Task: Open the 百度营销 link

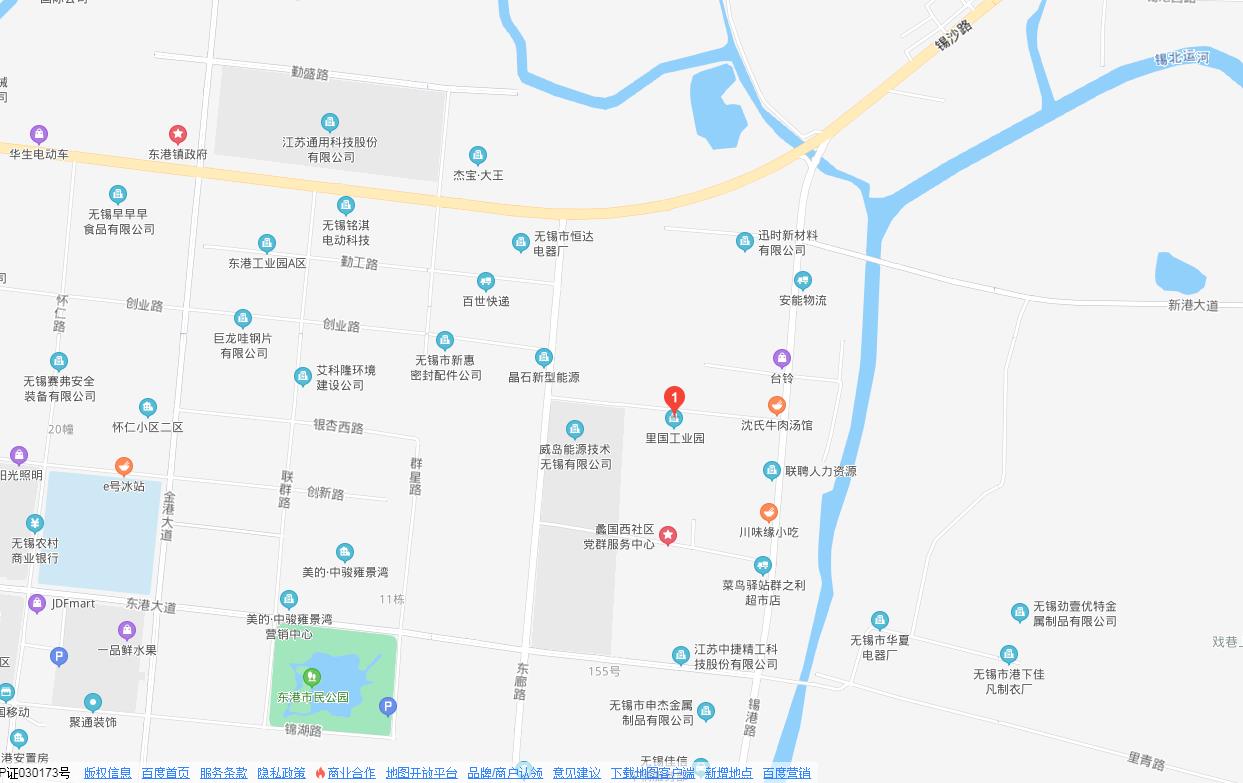Action: tap(786, 773)
